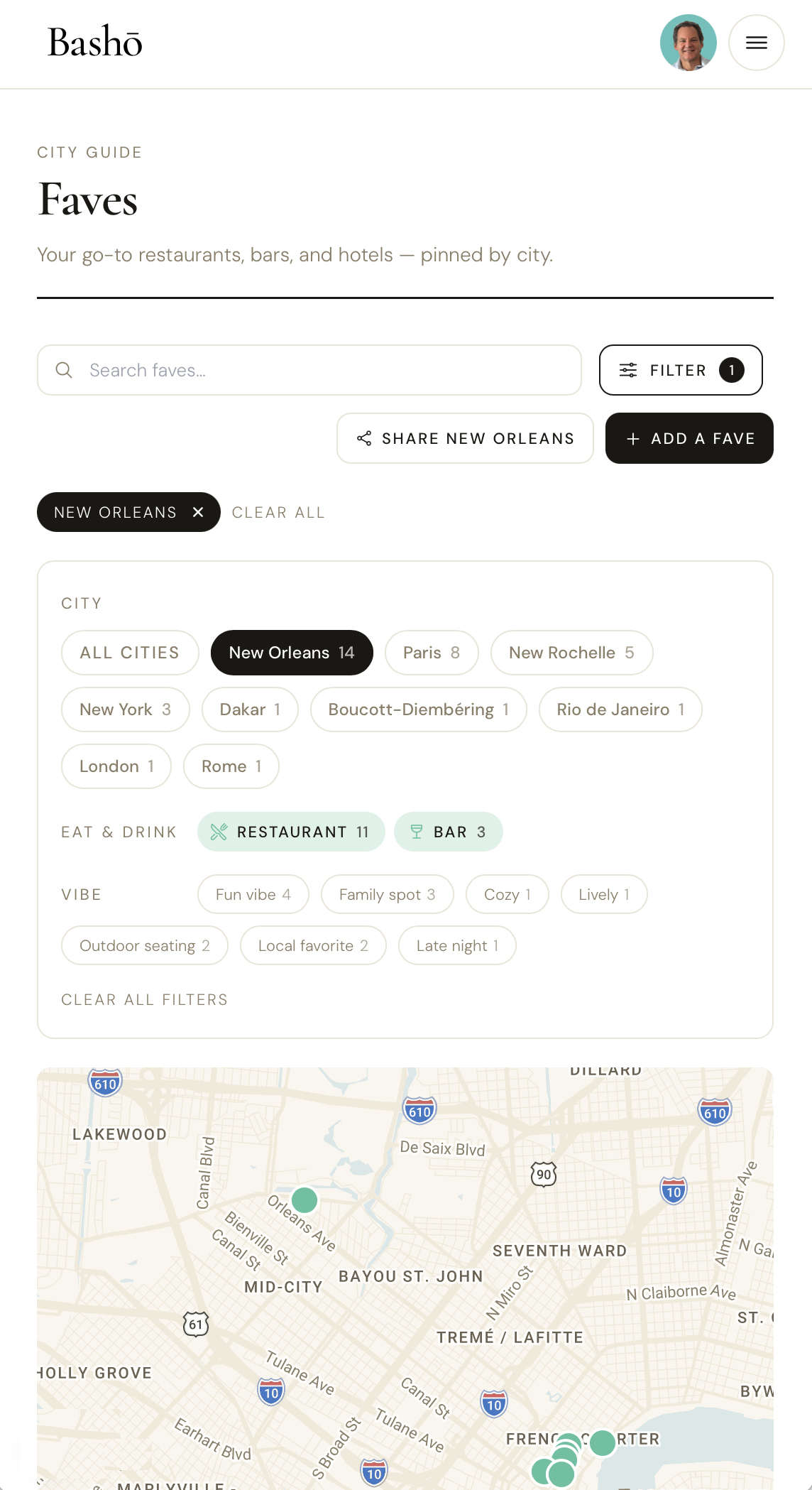812x1490 pixels.
Task: Select the All Cities chip
Action: click(130, 653)
